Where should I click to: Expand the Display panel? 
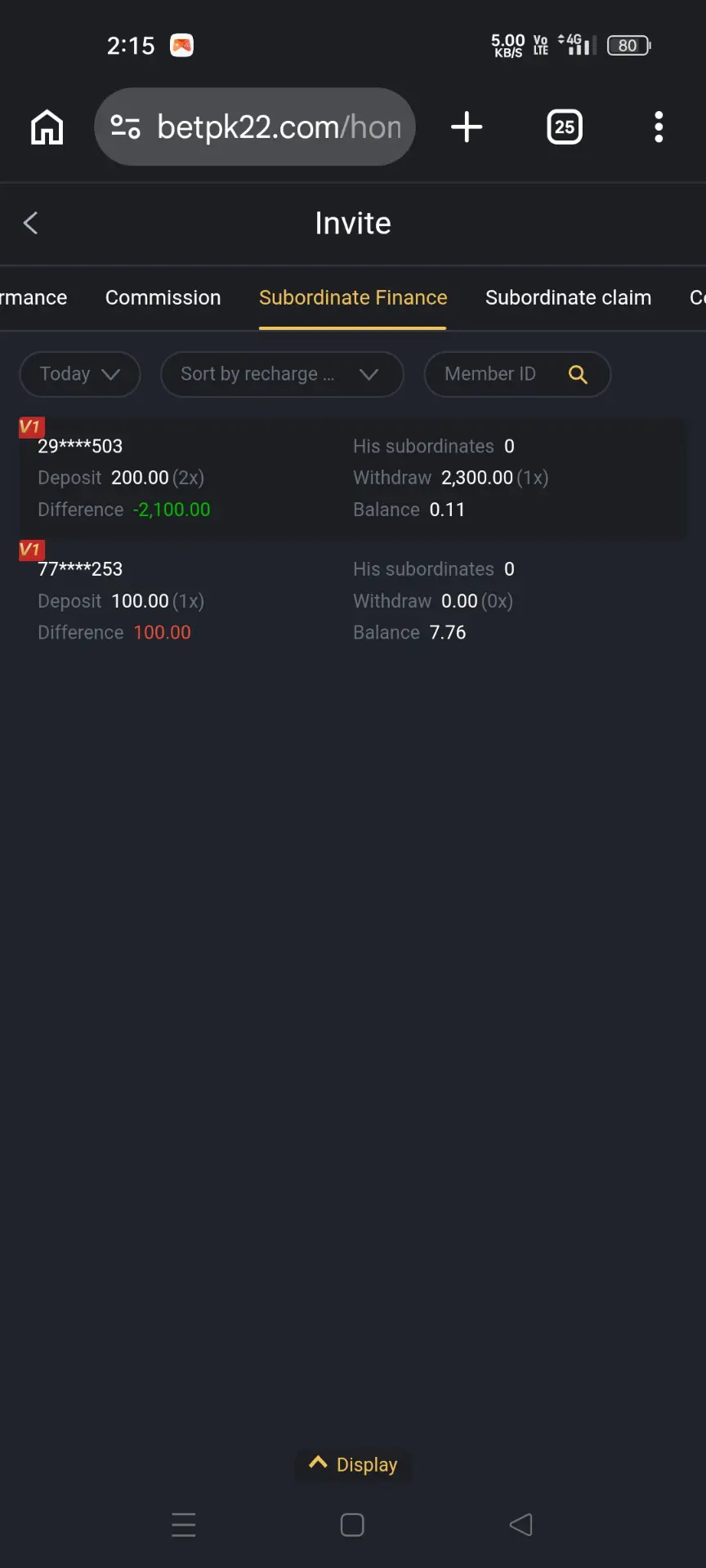tap(353, 1464)
